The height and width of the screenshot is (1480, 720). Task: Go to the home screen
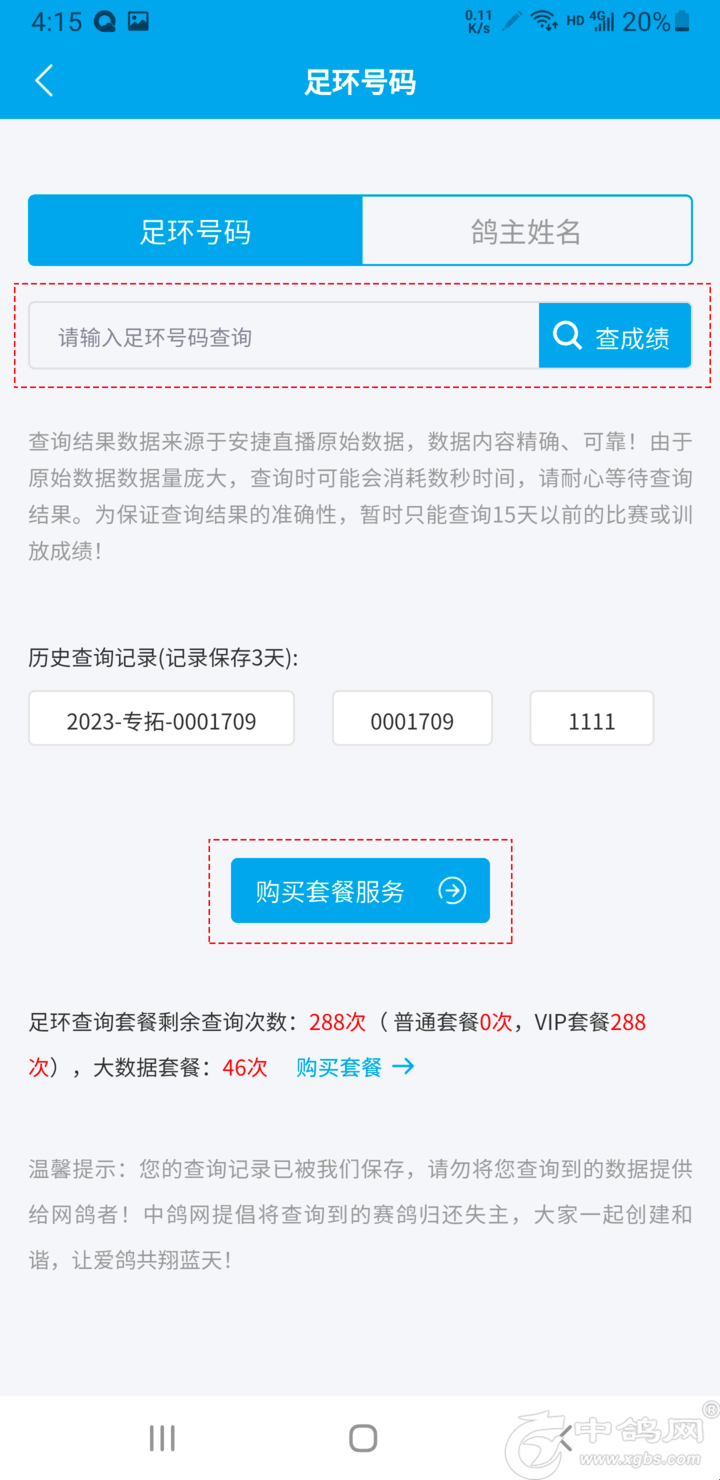[x=362, y=1438]
